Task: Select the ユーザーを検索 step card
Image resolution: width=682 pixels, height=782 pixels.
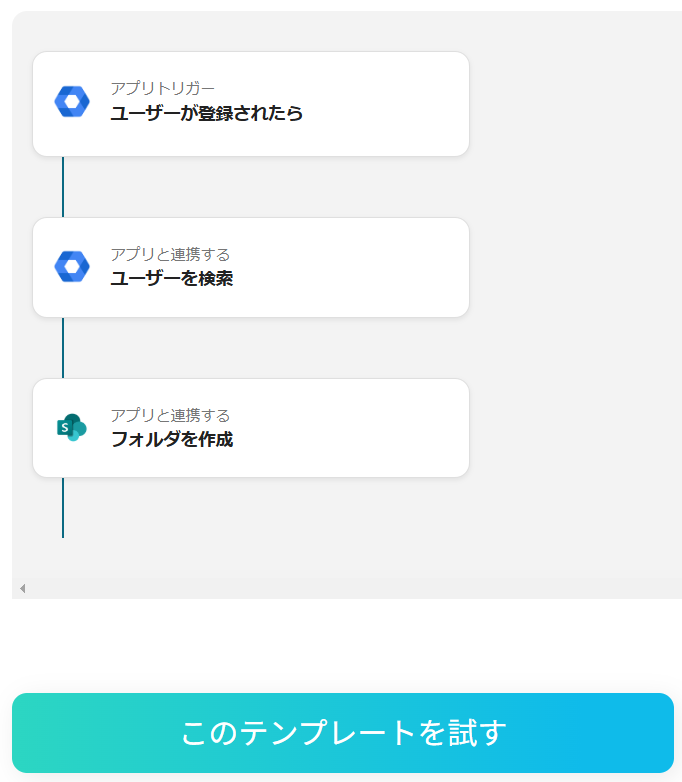Action: point(251,267)
